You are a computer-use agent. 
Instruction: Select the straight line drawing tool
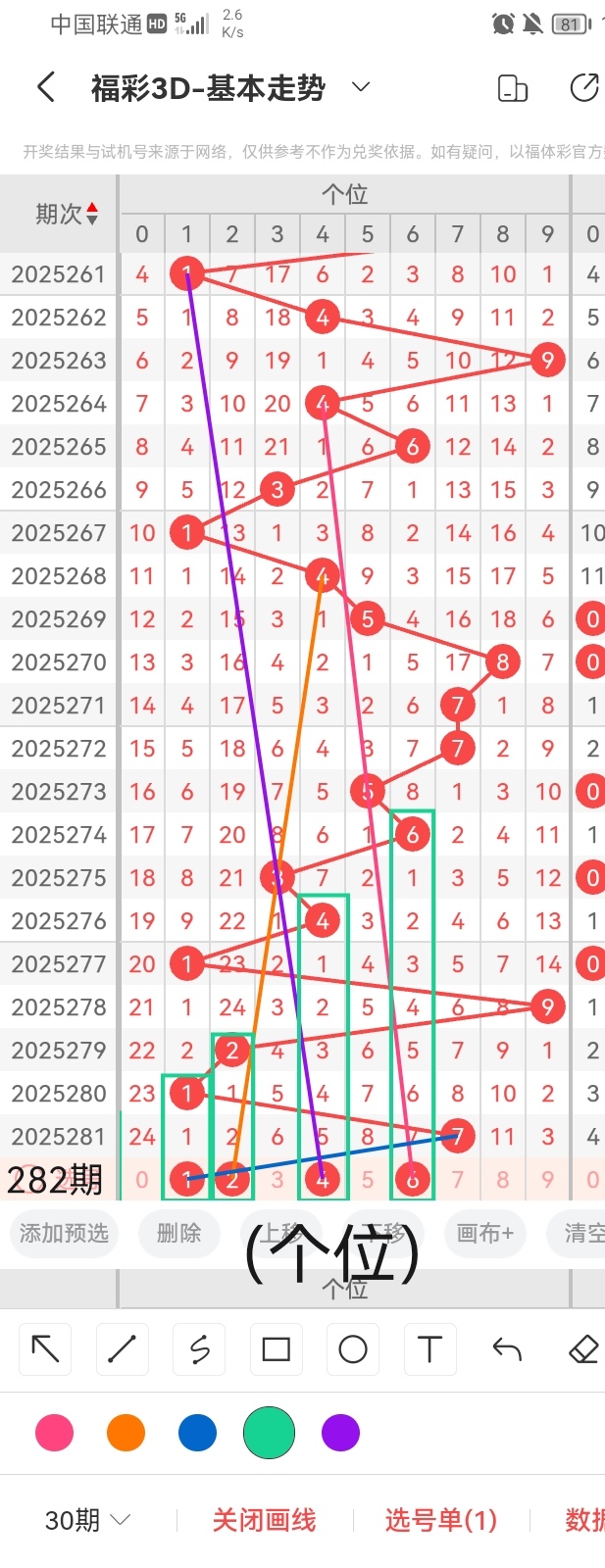coord(122,1349)
